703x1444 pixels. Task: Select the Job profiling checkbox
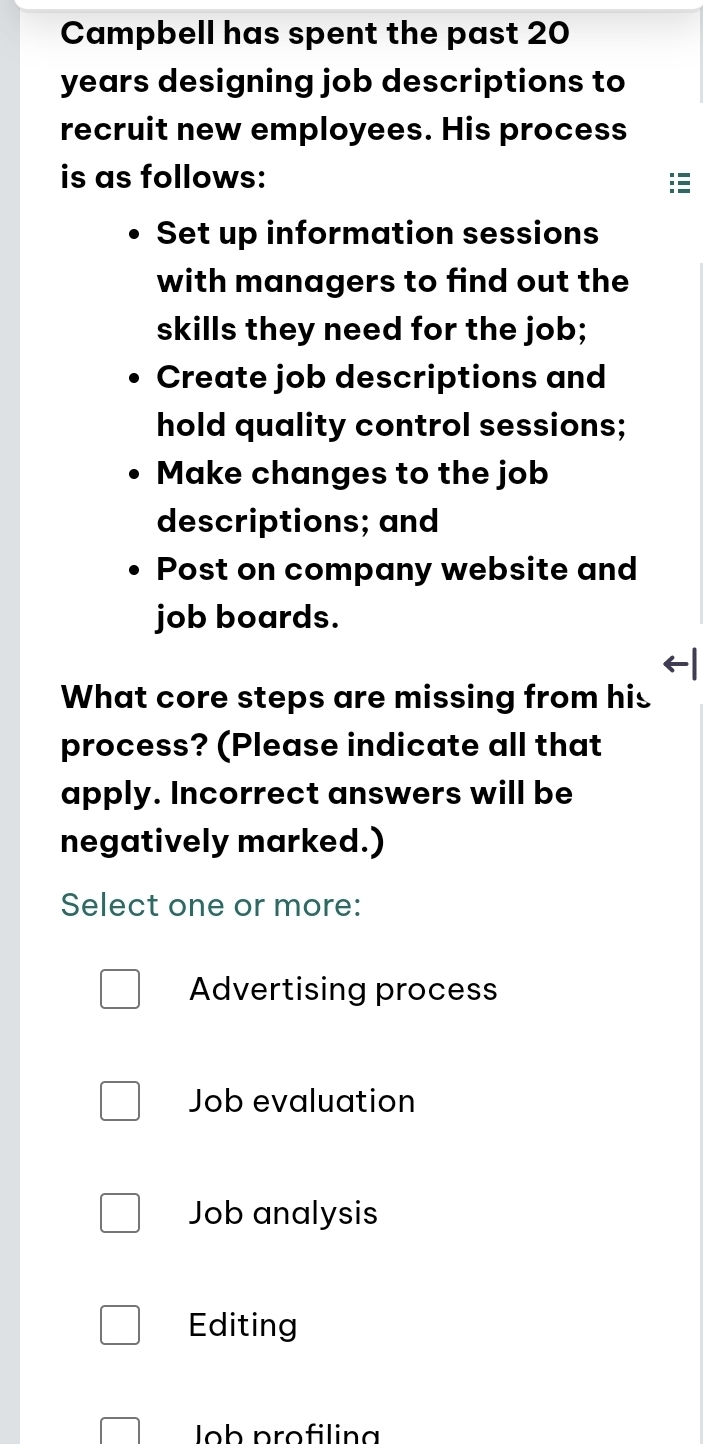point(120,1432)
